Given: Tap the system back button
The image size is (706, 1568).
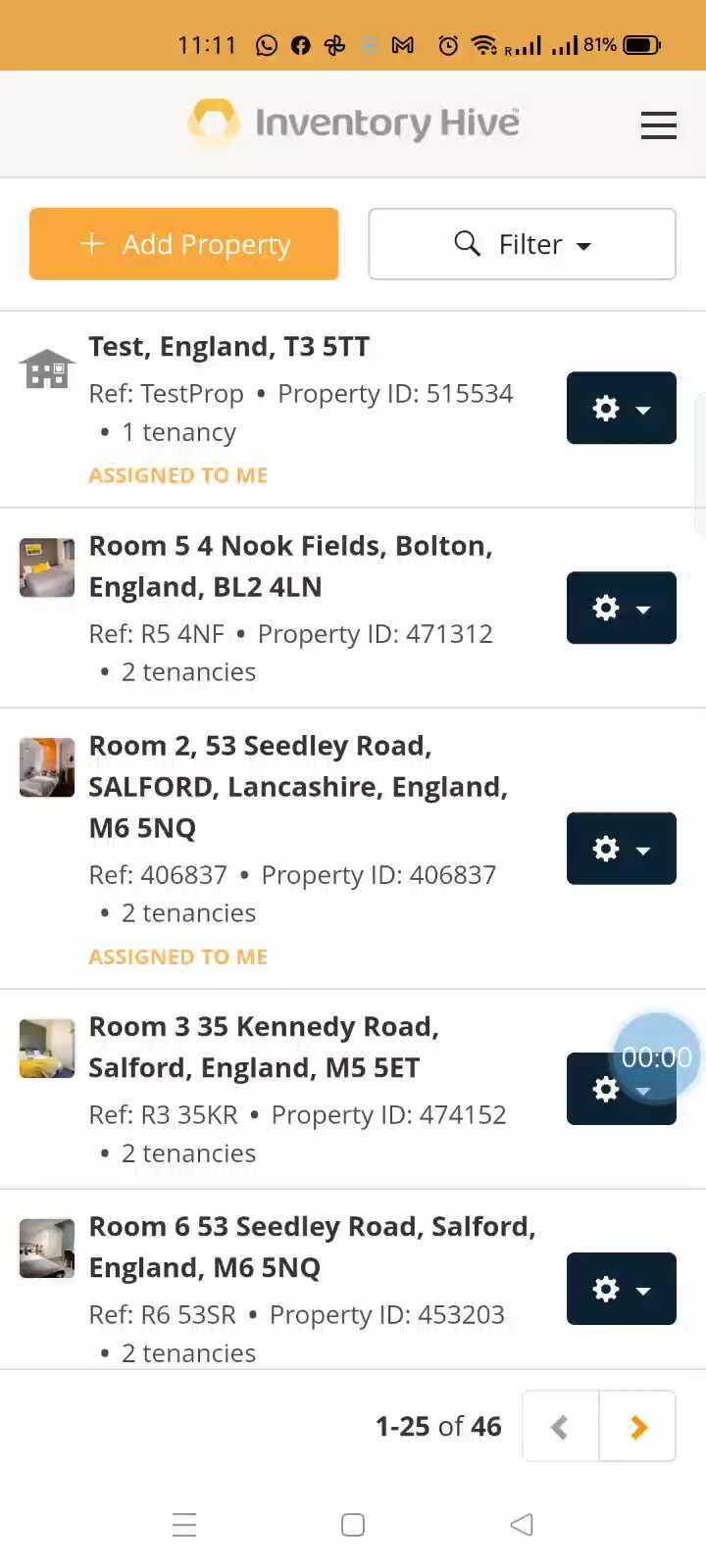Looking at the screenshot, I should (522, 1525).
